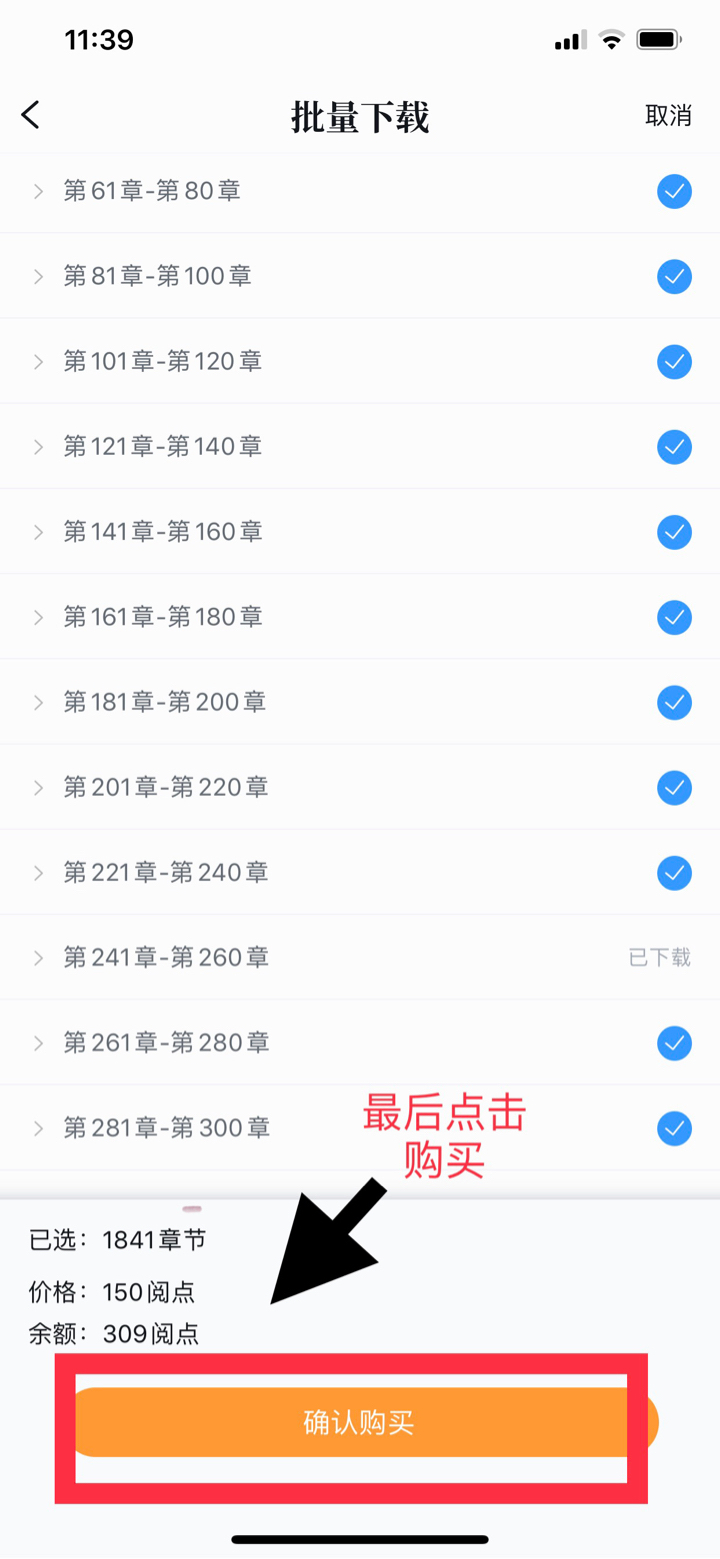Expand the downloaded 第241章-第260章 group
The width and height of the screenshot is (720, 1559).
click(x=39, y=958)
